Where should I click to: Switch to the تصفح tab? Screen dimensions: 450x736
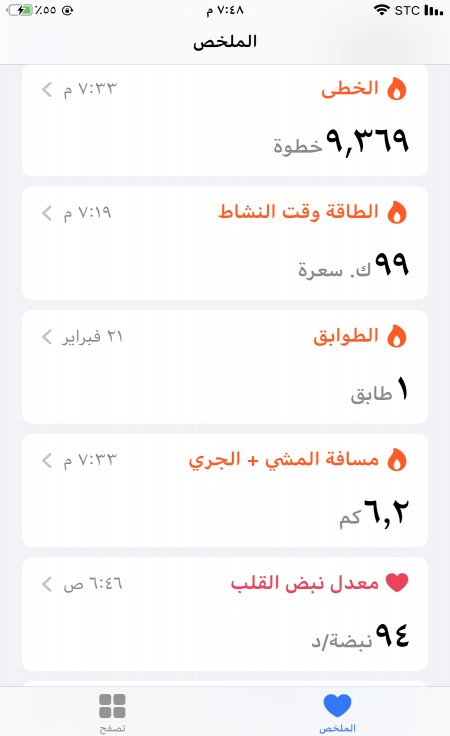click(x=112, y=713)
